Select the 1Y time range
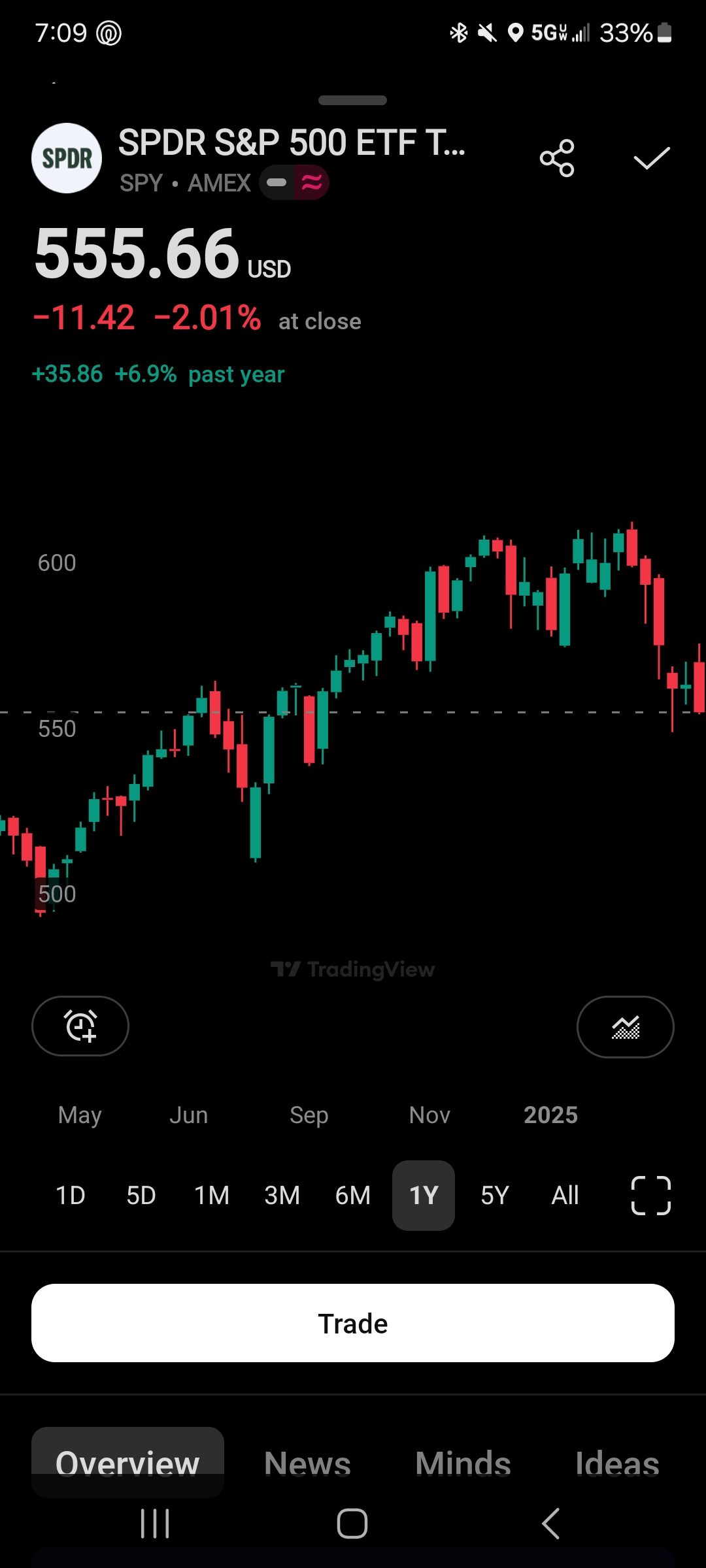The image size is (706, 1568). pos(424,1196)
